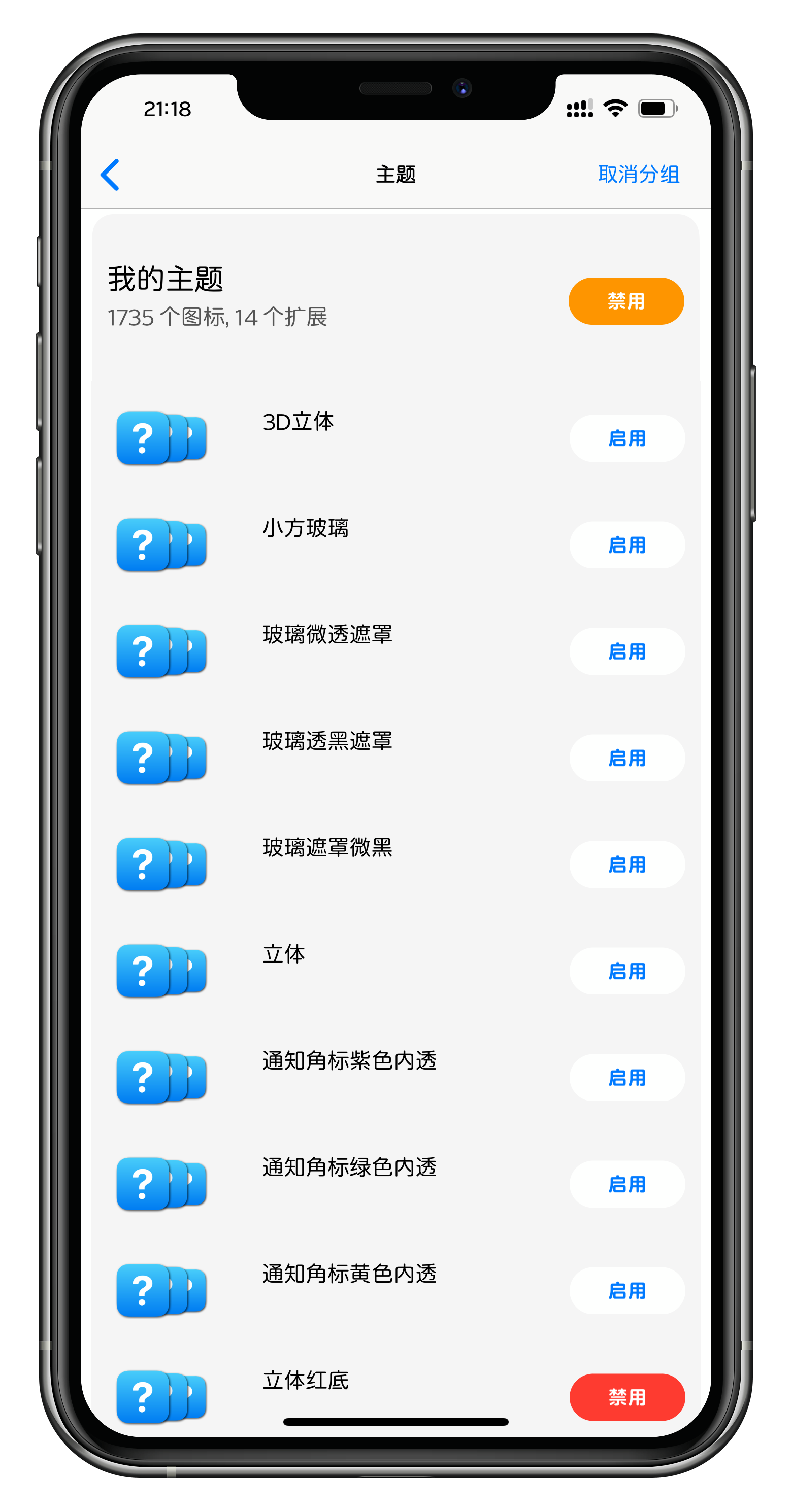The width and height of the screenshot is (792, 1512).
Task: Enable the 3D立体 theme
Action: point(626,438)
